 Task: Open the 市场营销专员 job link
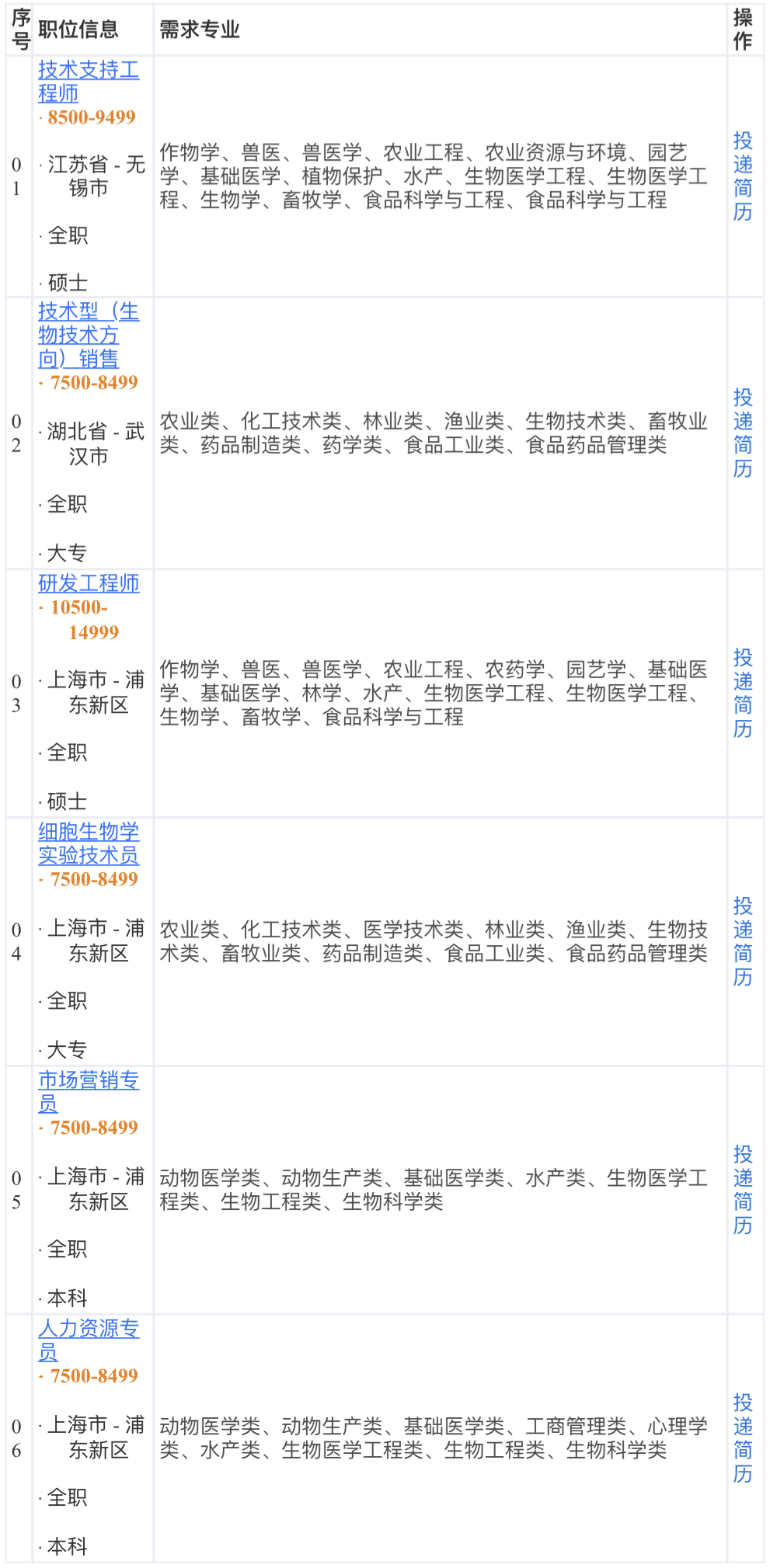pos(89,1092)
